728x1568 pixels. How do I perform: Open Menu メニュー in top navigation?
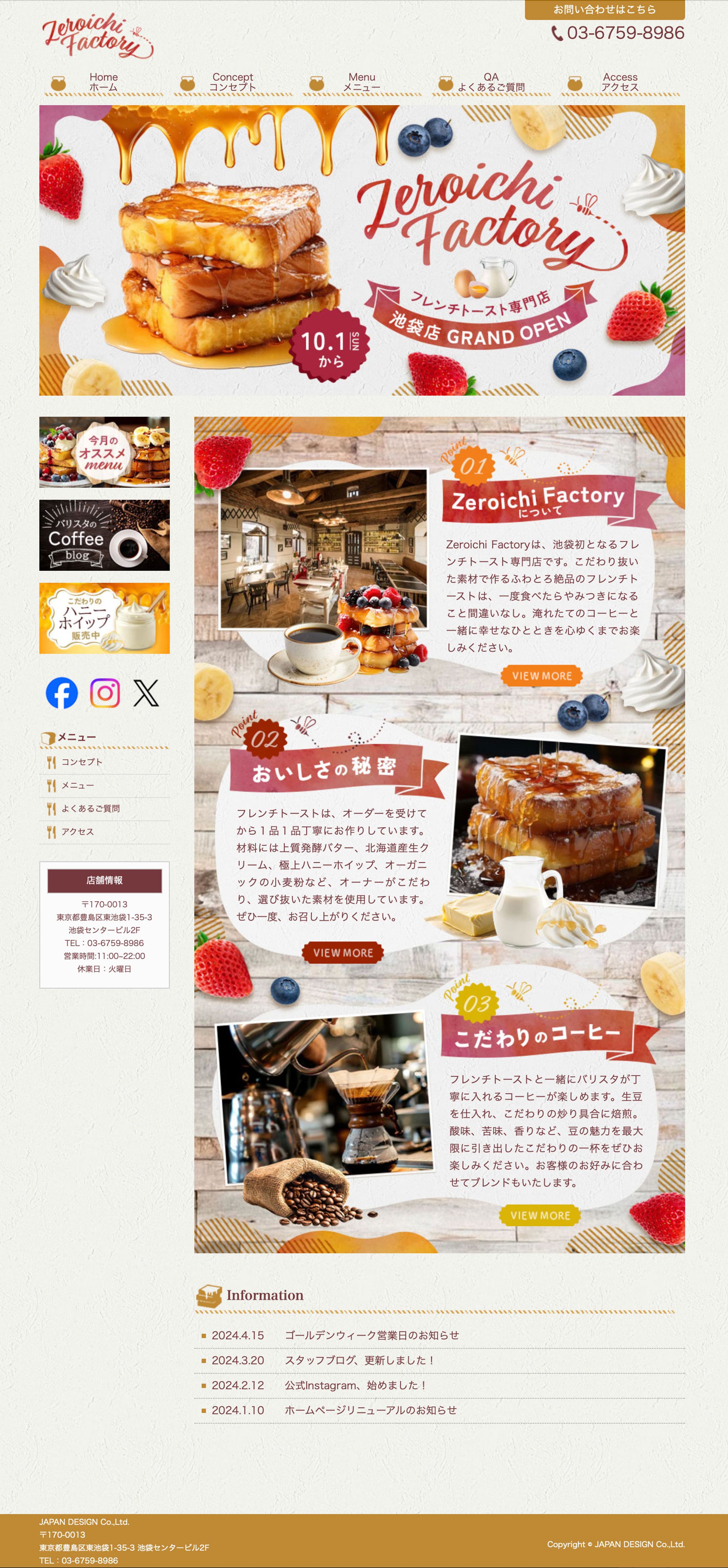(x=361, y=82)
